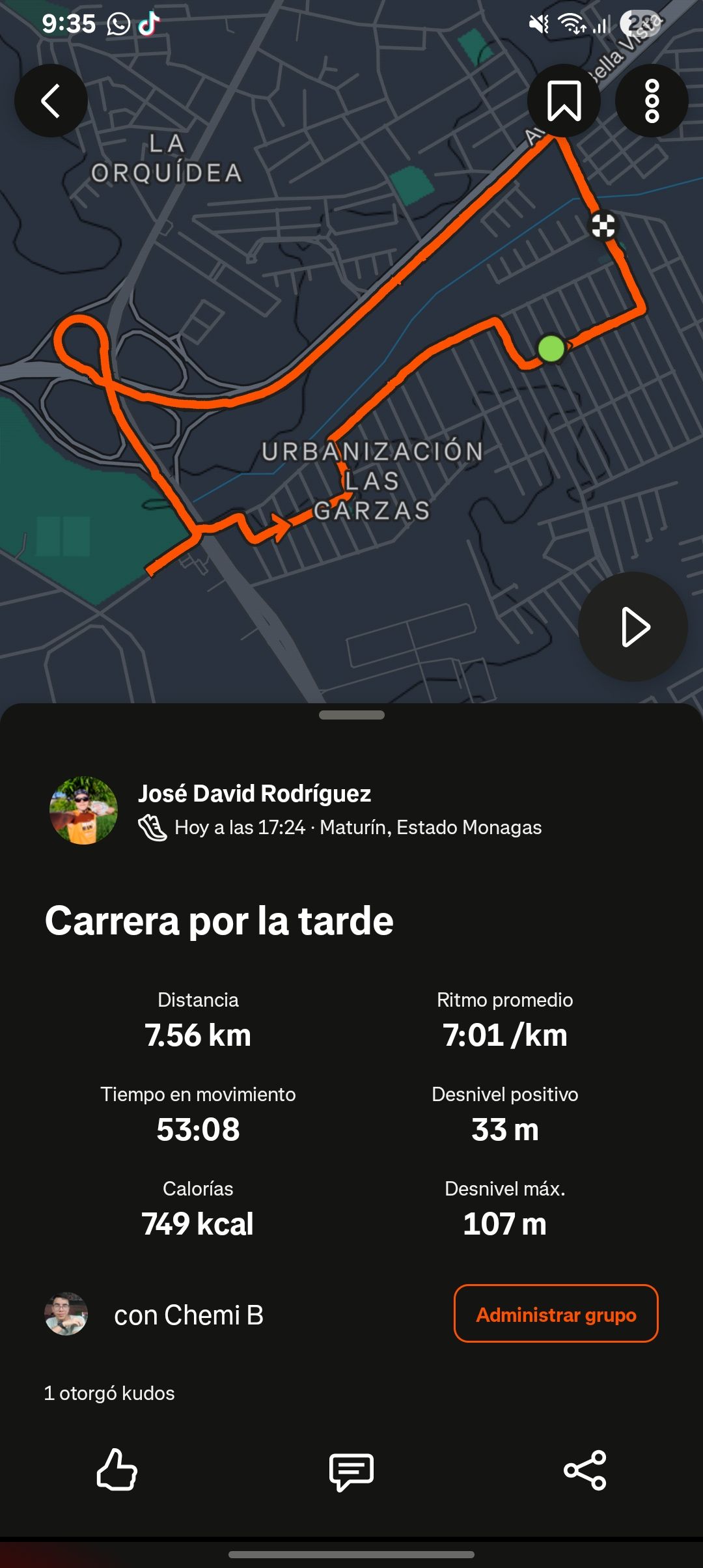703x1568 pixels.
Task: See who gave kudos
Action: (109, 1393)
